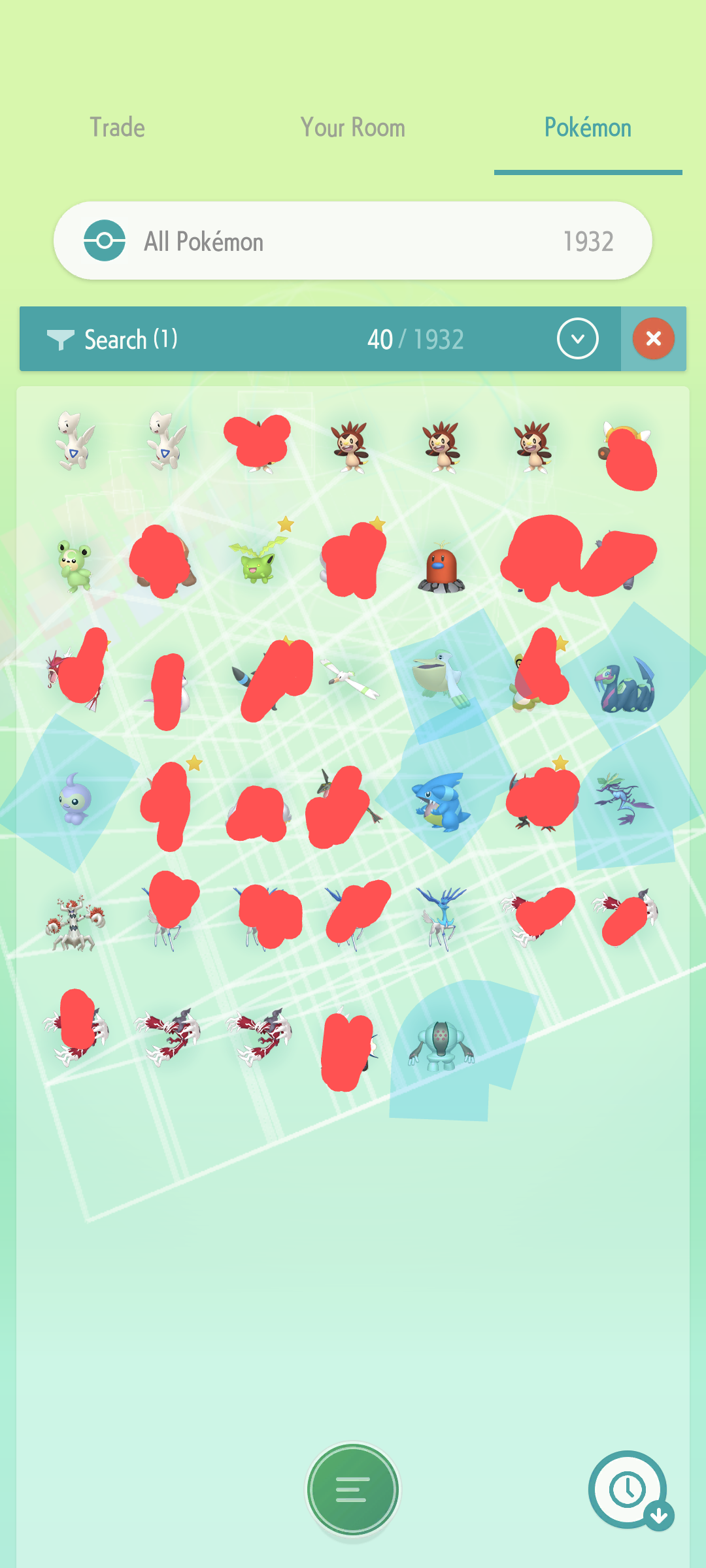
Task: Select the Registeel Pokémon
Action: coord(442,1045)
